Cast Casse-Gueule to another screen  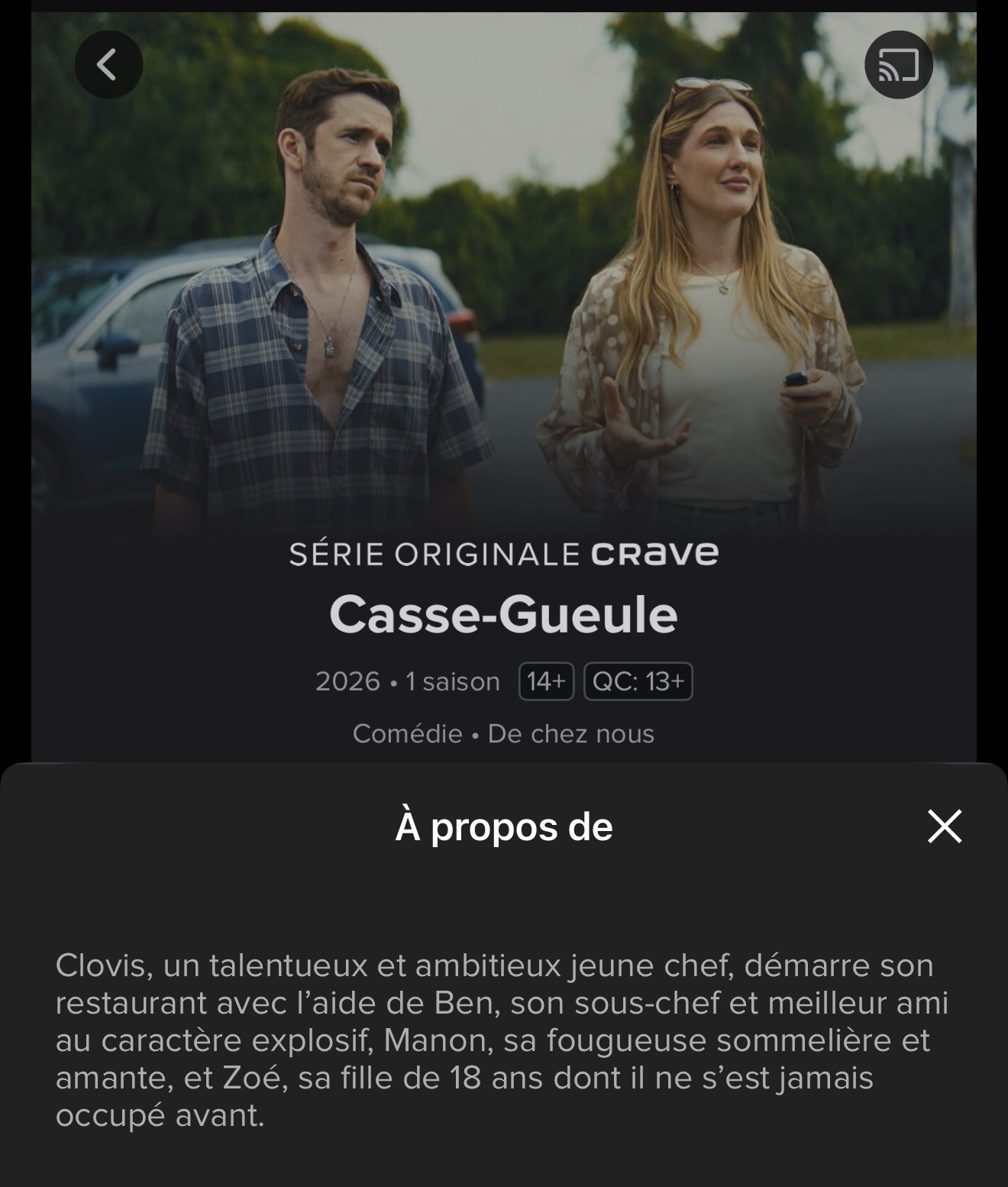[898, 65]
